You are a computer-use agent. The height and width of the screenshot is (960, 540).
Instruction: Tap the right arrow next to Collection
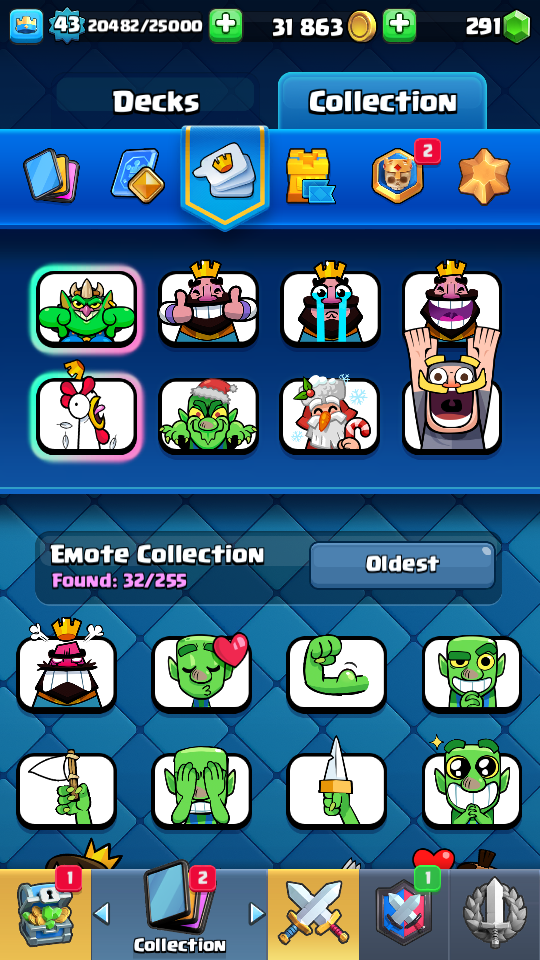(257, 913)
